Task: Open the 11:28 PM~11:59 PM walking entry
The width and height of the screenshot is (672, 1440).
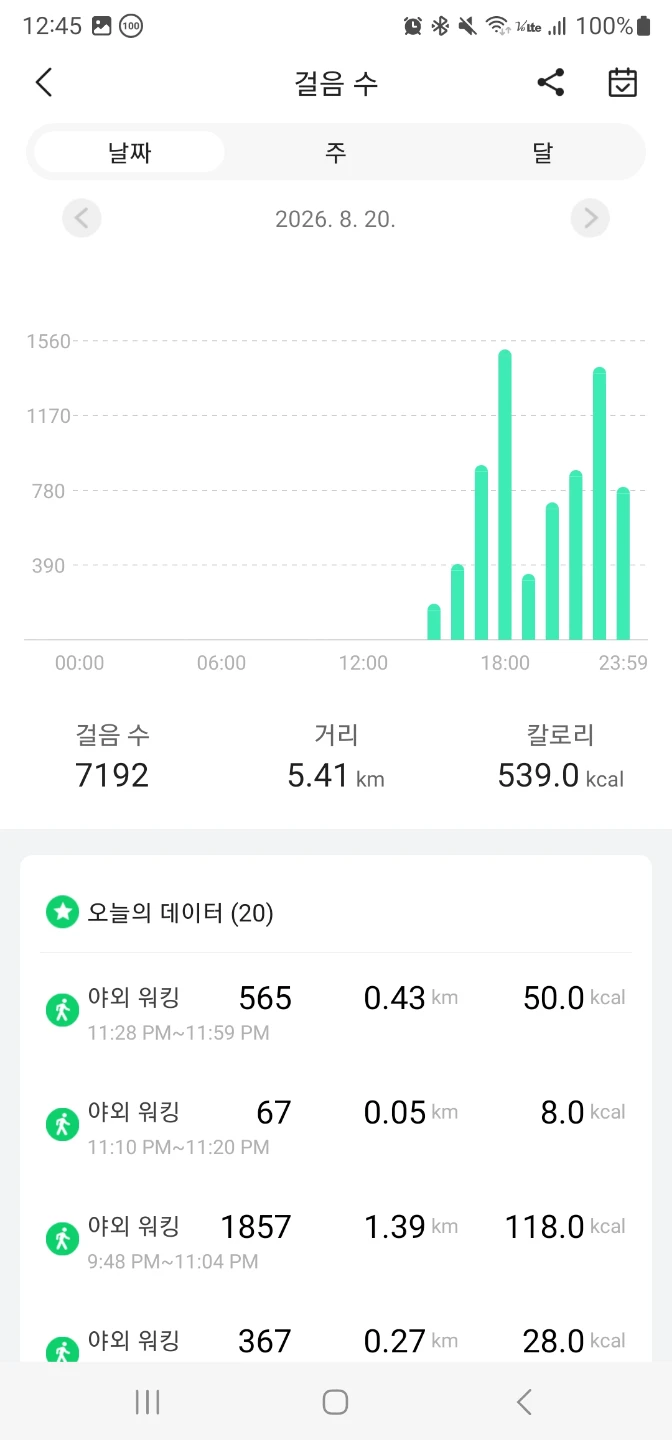Action: 336,1010
